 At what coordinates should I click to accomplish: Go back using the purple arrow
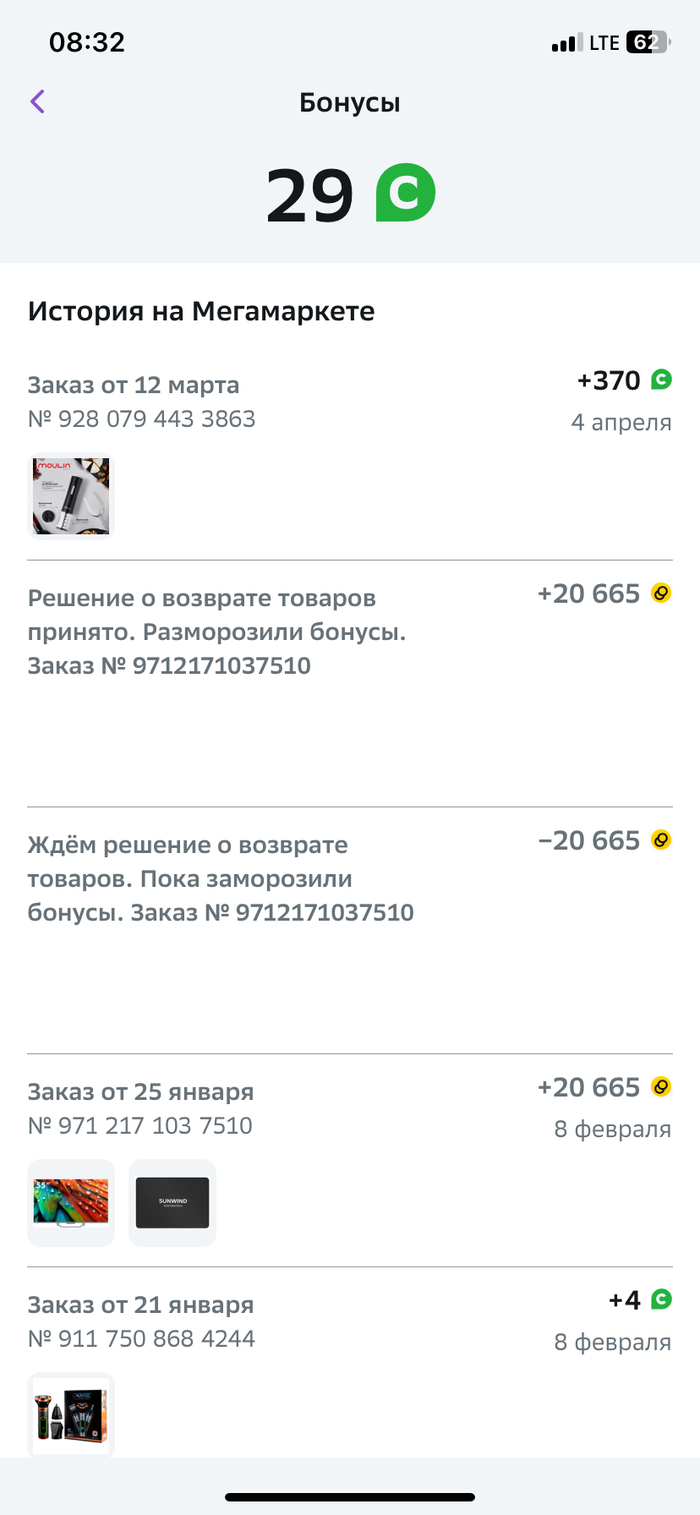38,101
